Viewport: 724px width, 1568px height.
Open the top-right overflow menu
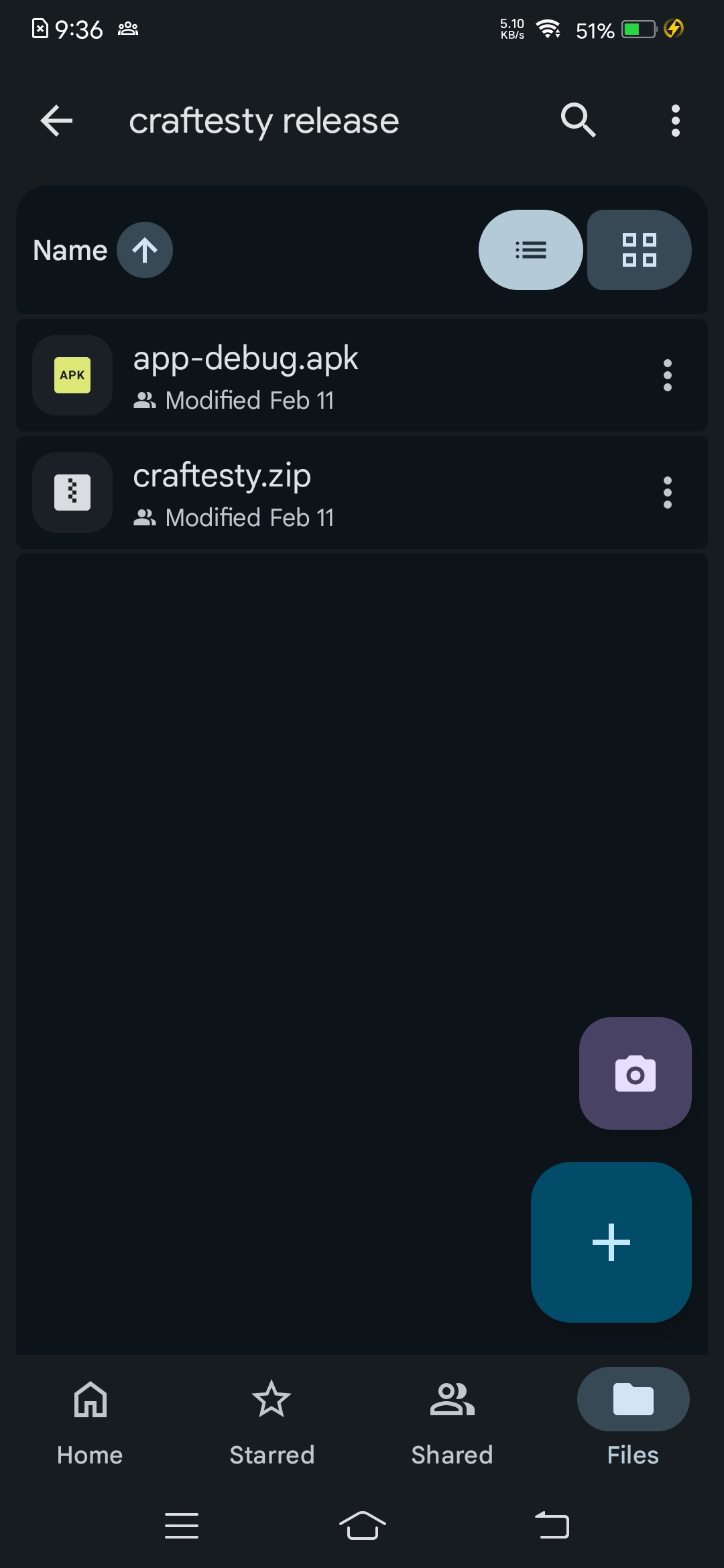[x=674, y=121]
